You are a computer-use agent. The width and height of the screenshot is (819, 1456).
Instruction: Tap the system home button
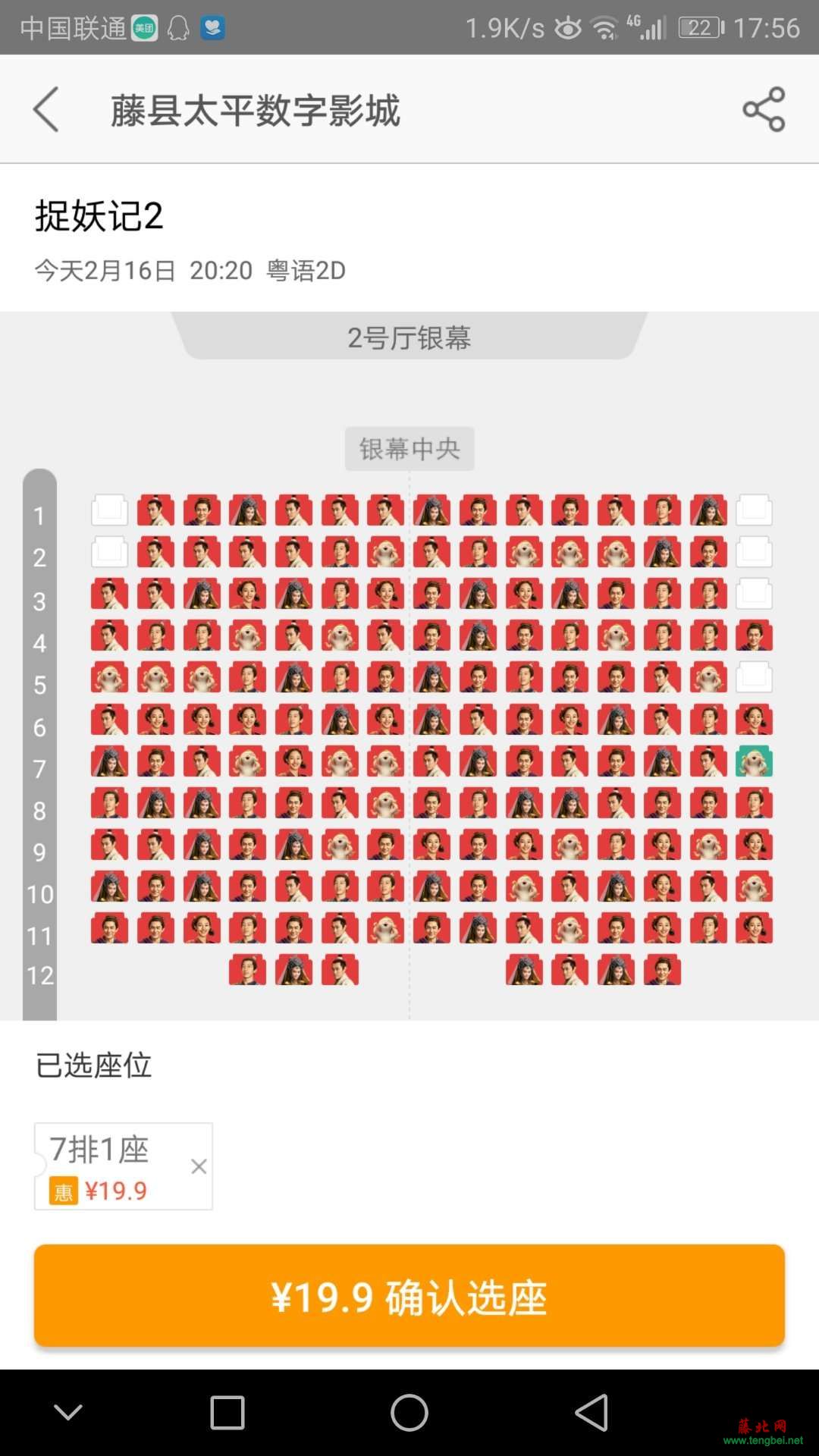[x=409, y=1414]
